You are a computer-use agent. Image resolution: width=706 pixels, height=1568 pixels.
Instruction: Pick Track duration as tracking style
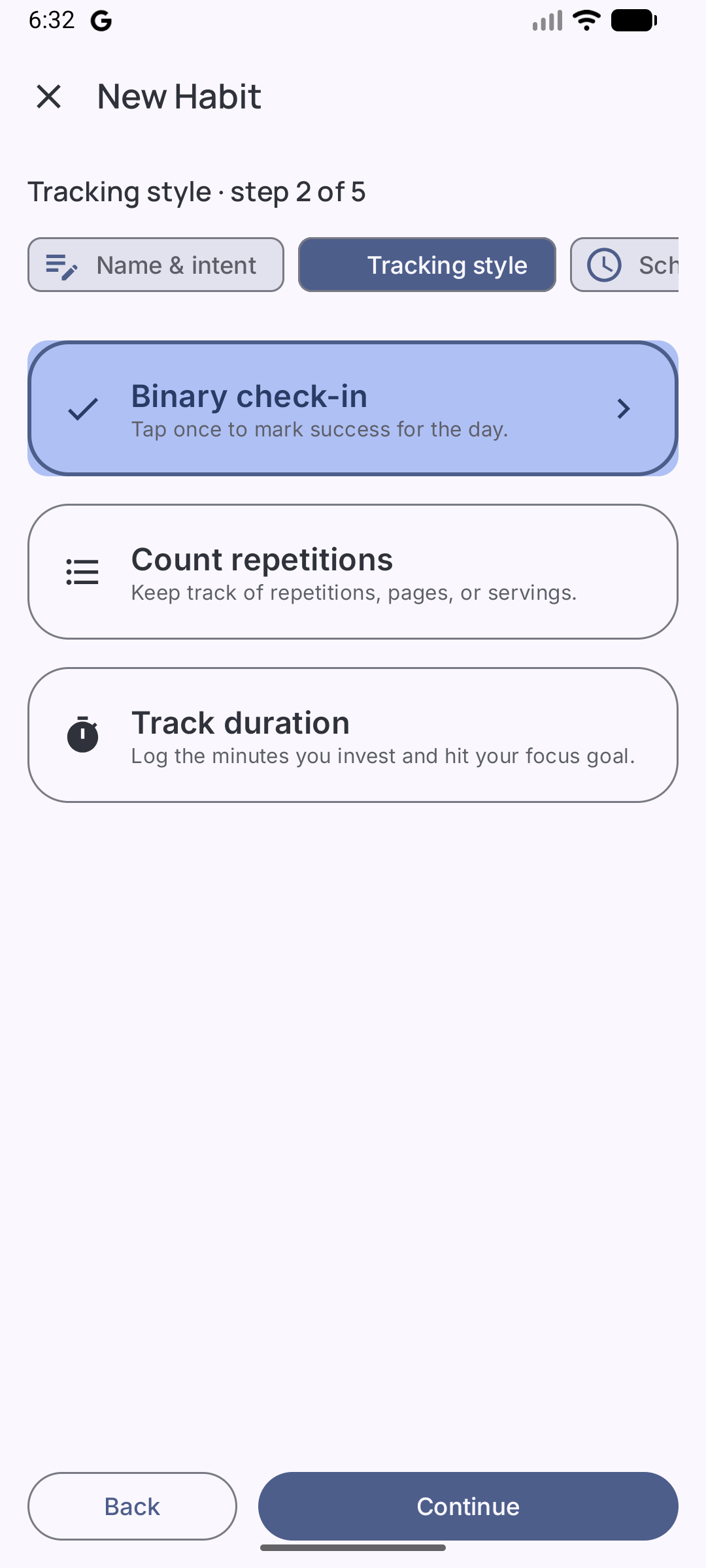pyautogui.click(x=353, y=735)
